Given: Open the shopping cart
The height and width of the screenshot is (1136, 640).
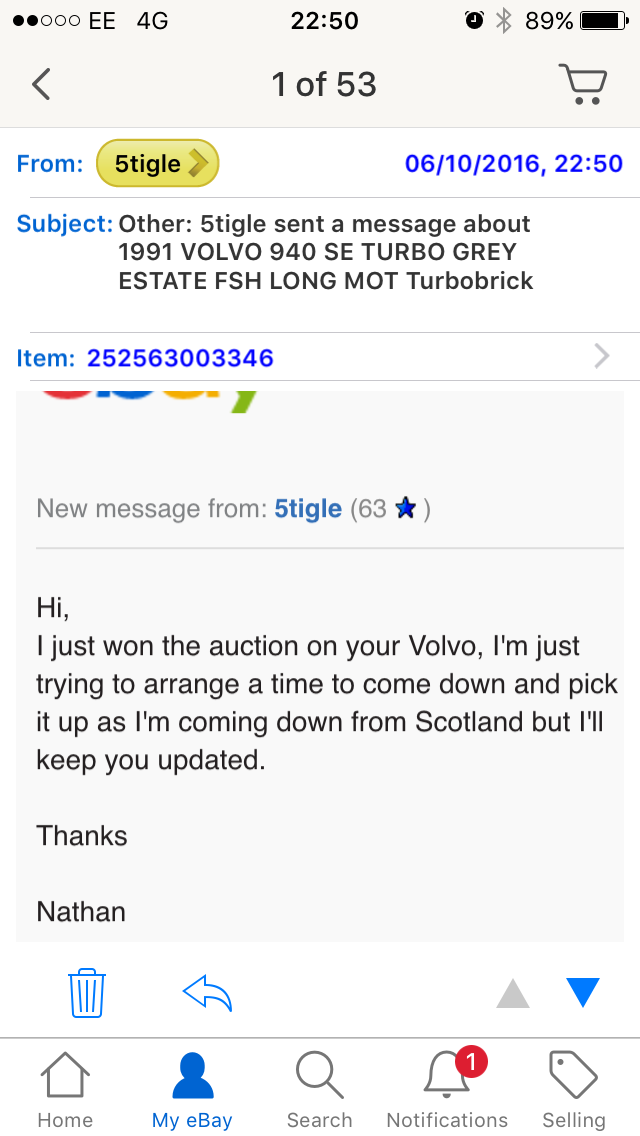Looking at the screenshot, I should coord(583,85).
